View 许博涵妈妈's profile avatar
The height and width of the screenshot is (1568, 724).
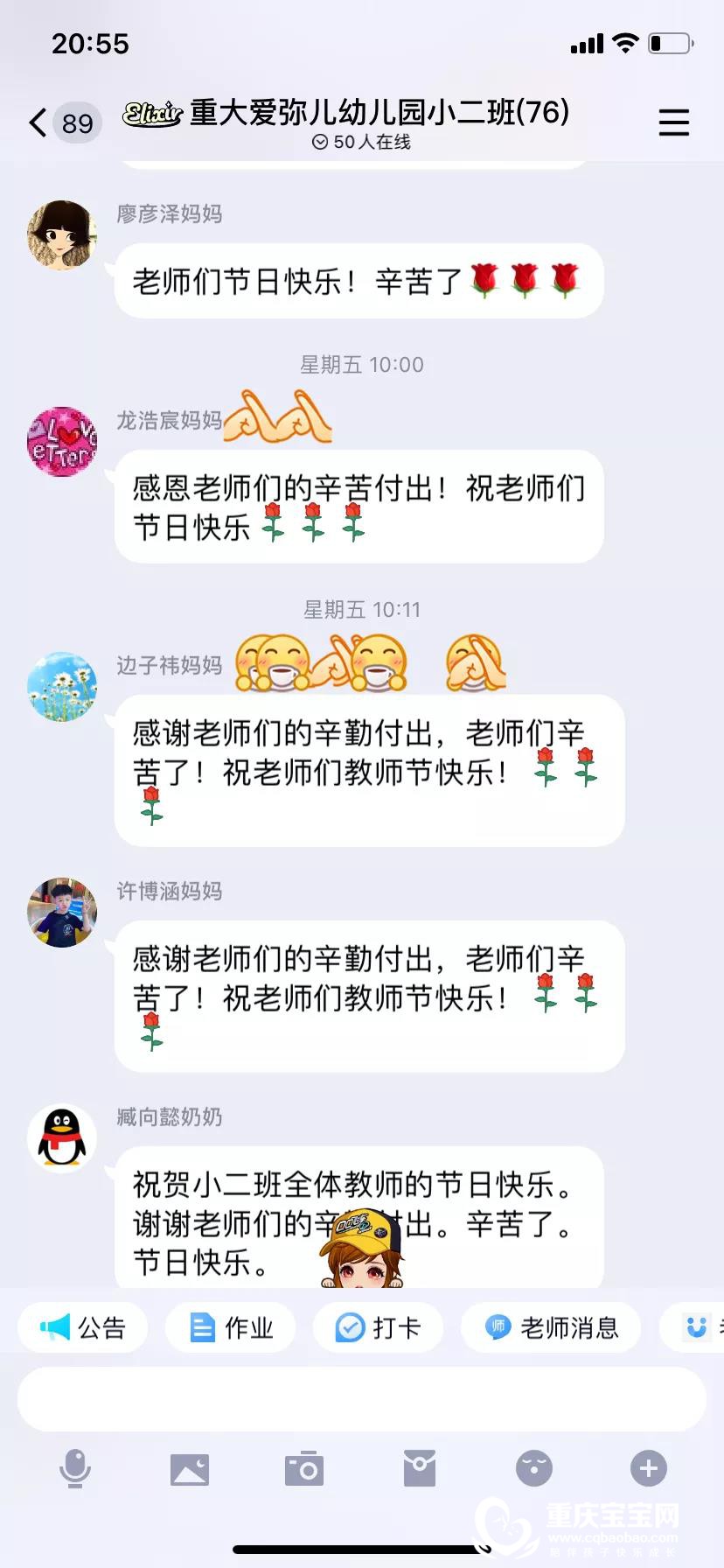pyautogui.click(x=61, y=913)
